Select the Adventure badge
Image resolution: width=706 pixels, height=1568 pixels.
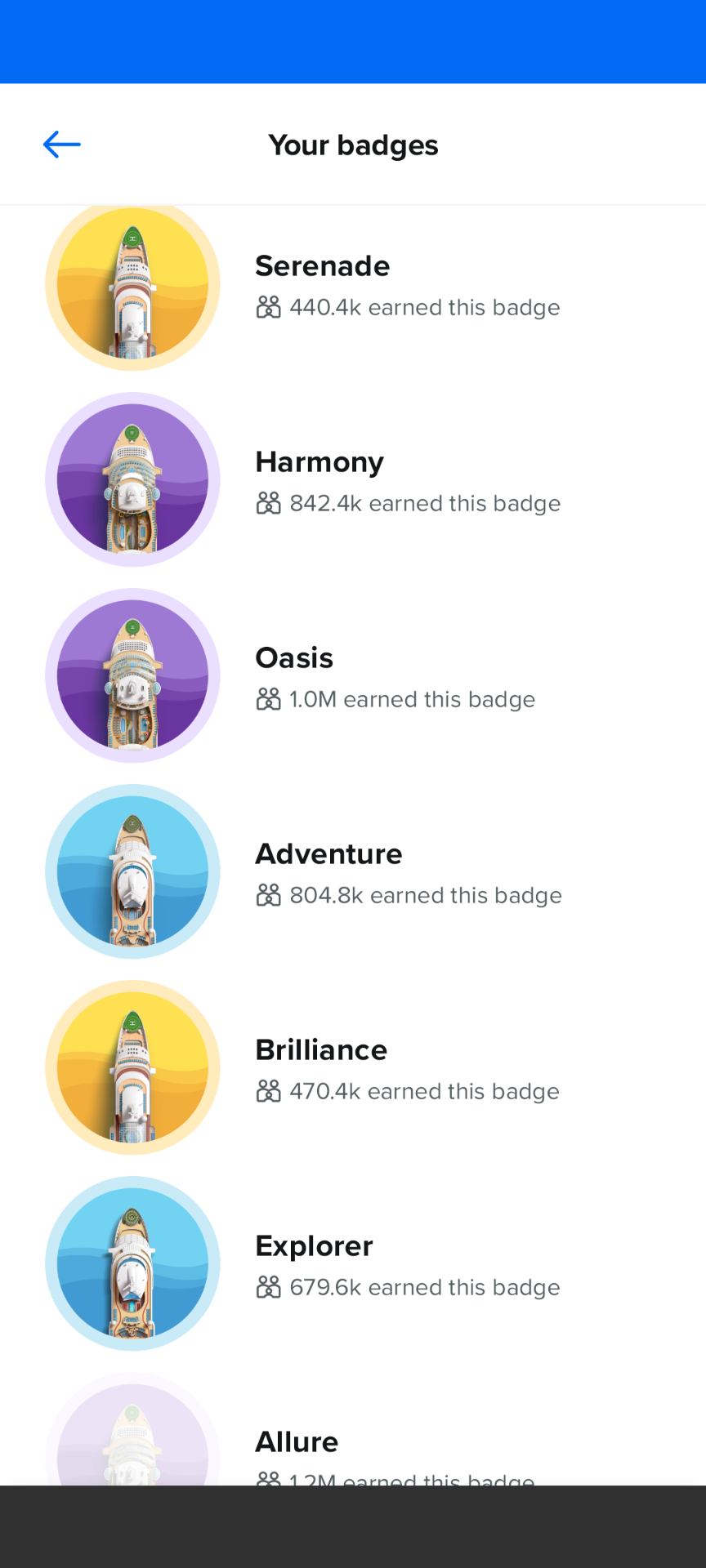tap(353, 871)
